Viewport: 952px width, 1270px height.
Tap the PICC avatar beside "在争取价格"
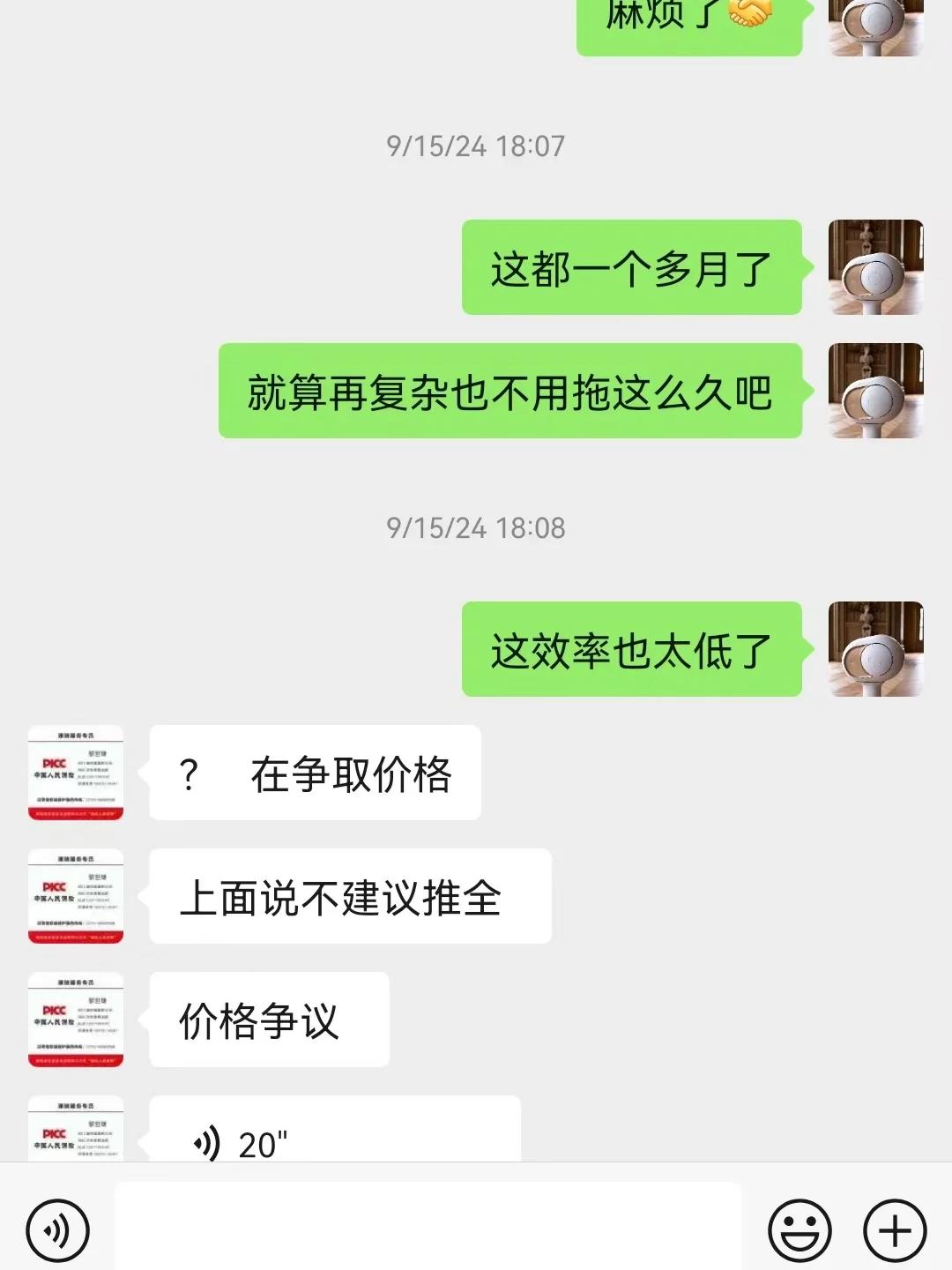tap(75, 773)
